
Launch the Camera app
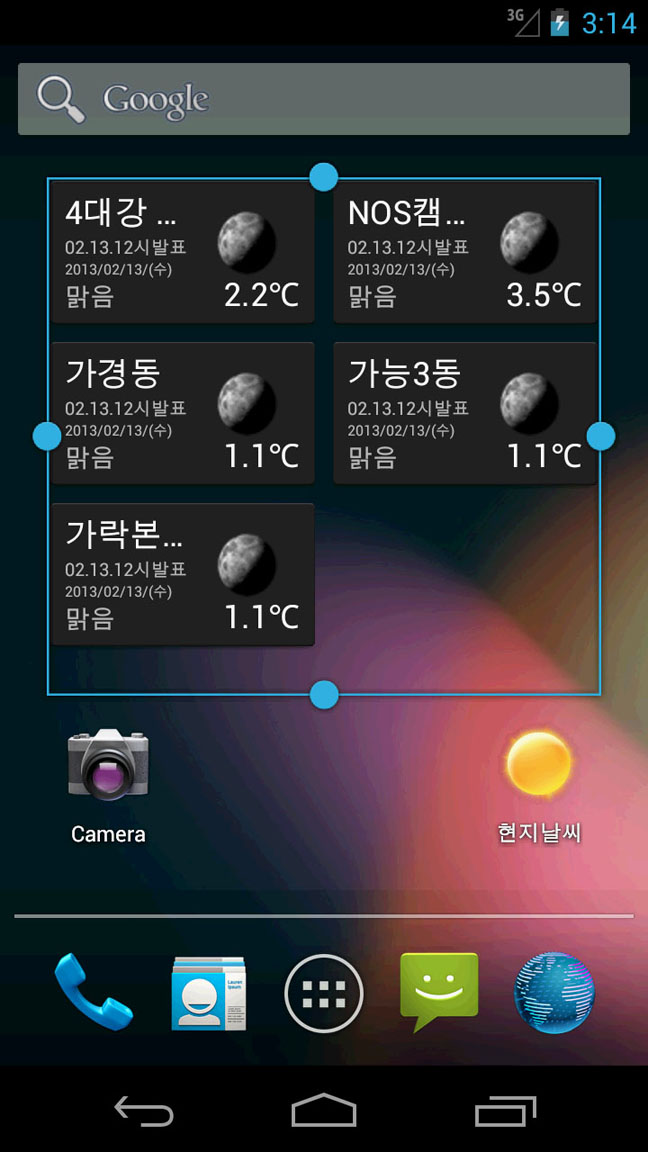[108, 785]
